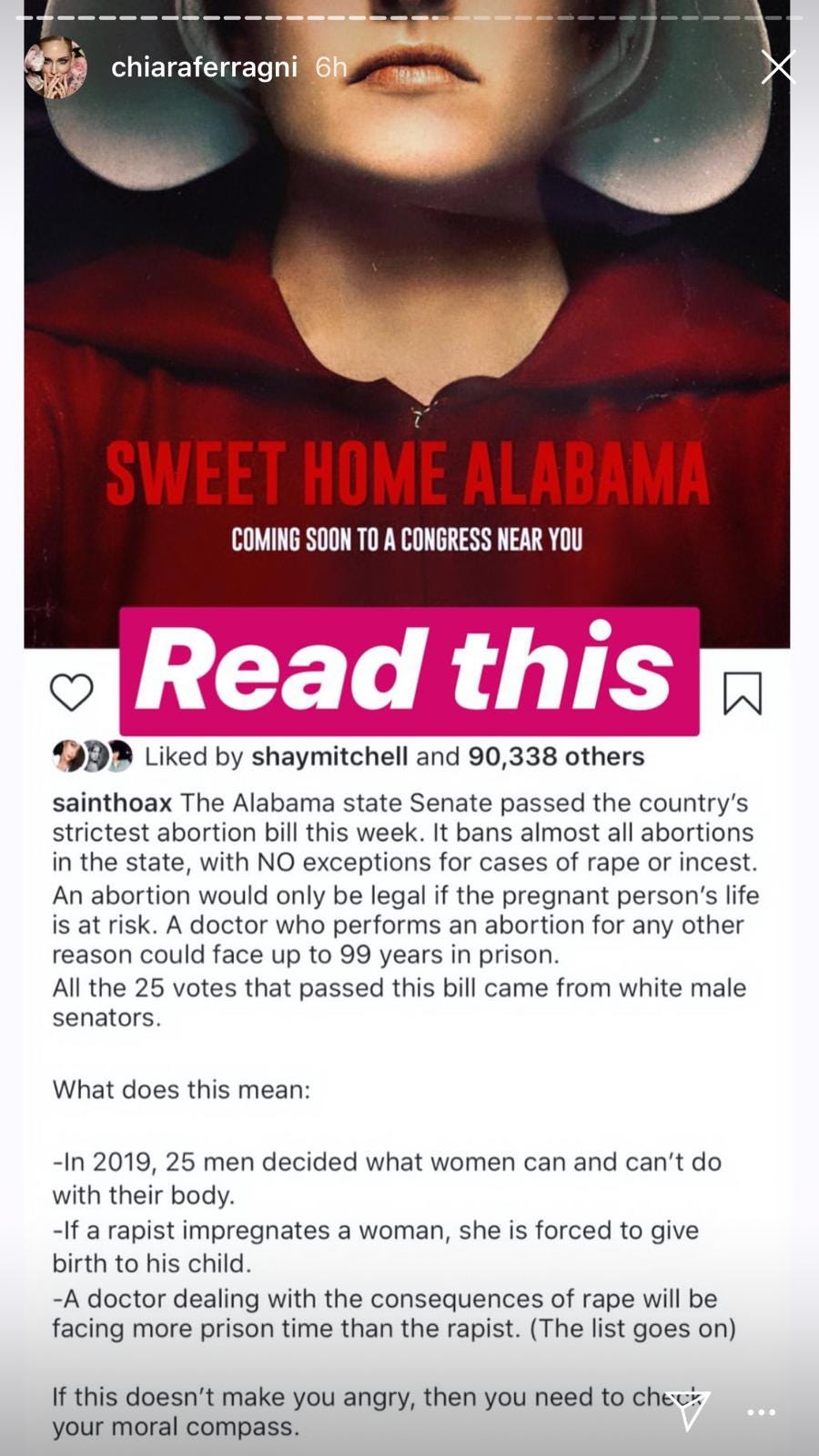Viewport: 819px width, 1456px height.
Task: Tap the chiaraferragni username
Action: (204, 67)
